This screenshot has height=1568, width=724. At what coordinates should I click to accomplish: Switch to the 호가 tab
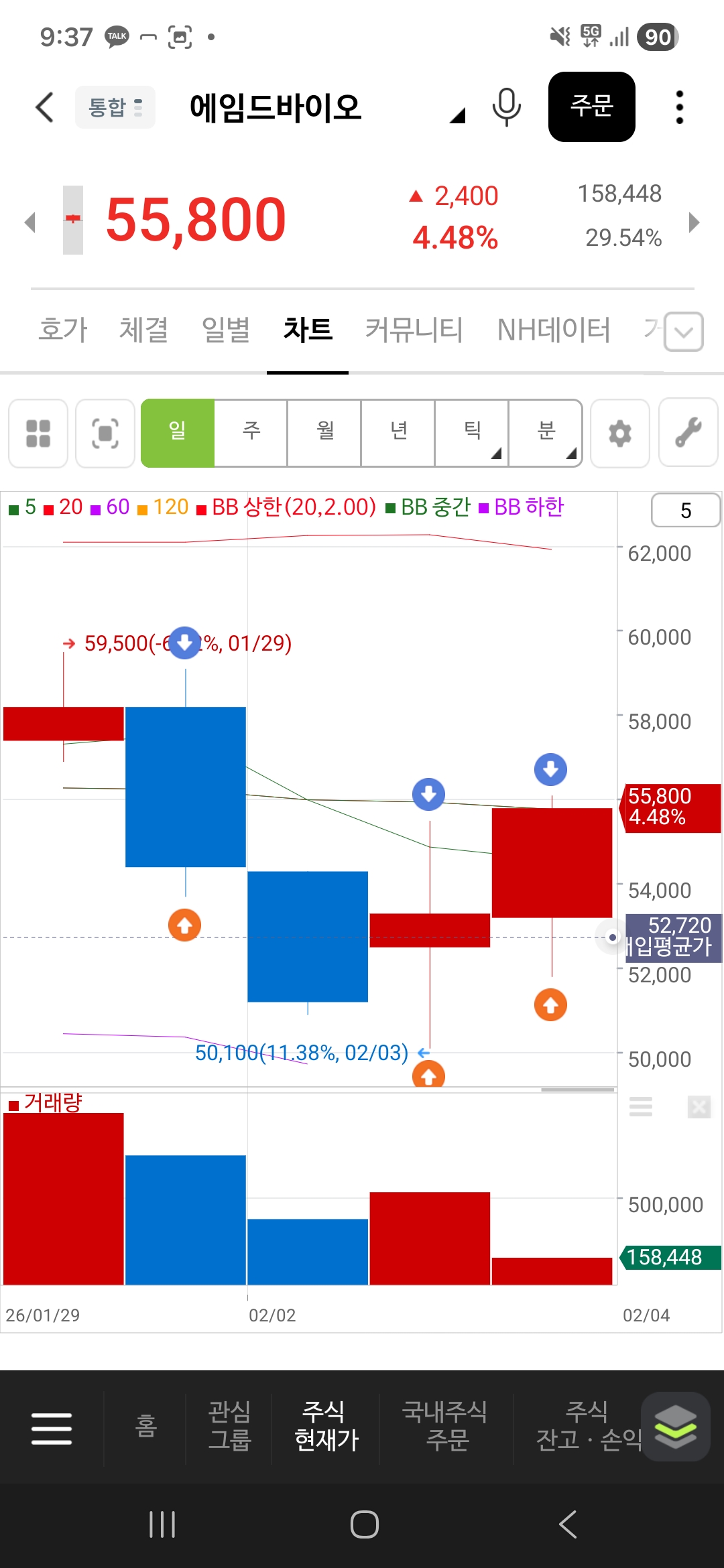(63, 330)
